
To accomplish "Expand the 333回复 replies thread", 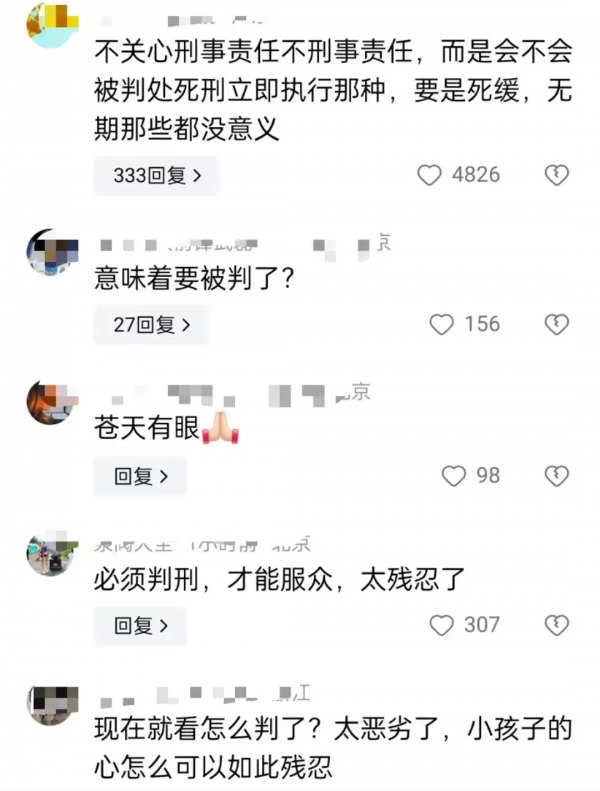I will tap(156, 175).
